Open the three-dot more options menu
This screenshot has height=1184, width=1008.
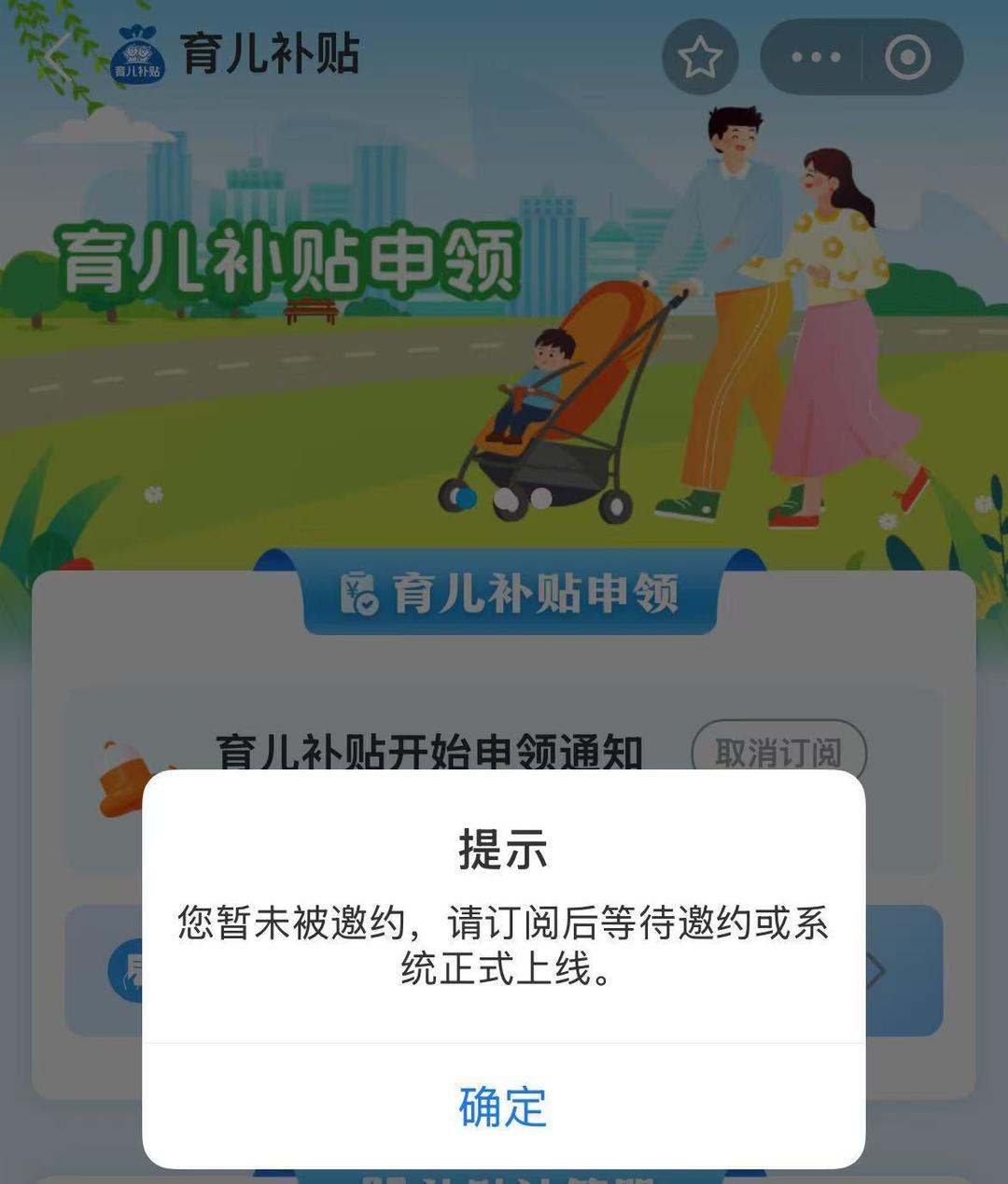coord(815,58)
